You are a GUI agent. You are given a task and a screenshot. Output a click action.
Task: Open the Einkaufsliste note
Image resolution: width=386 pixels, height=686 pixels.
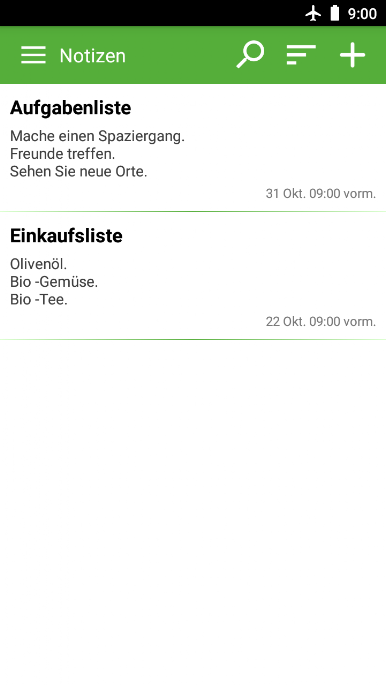point(193,276)
